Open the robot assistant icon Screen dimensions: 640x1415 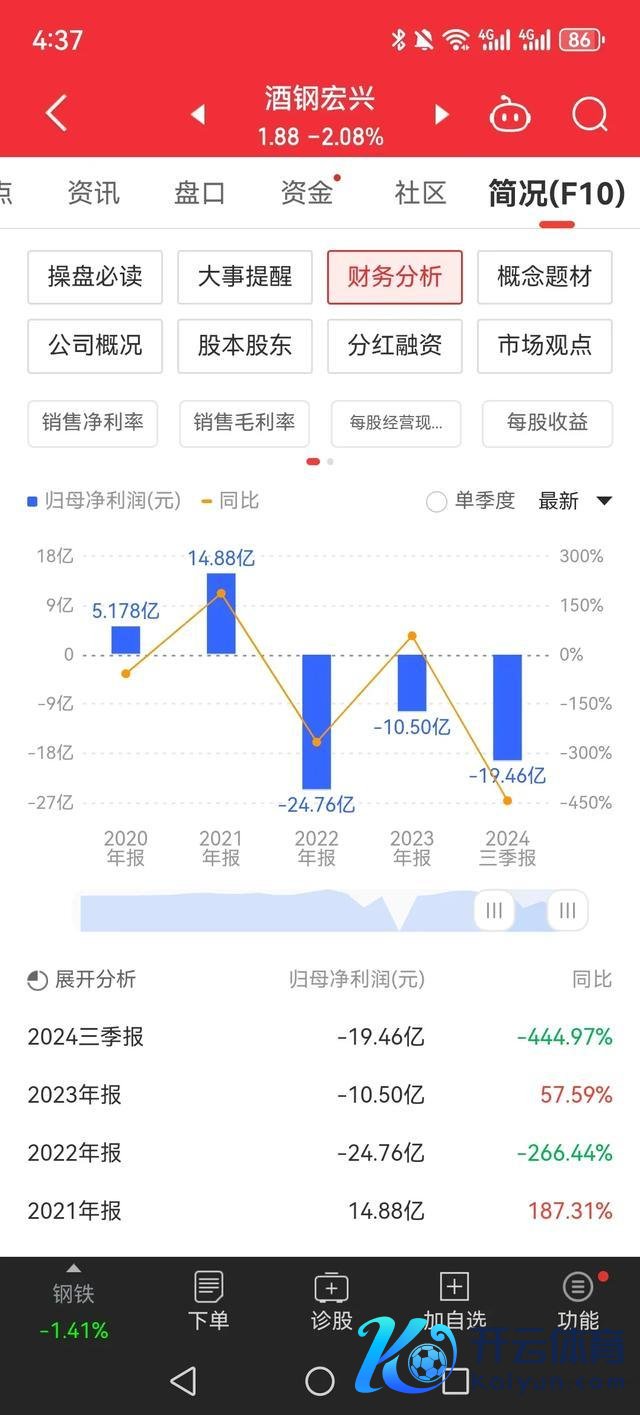click(x=509, y=115)
